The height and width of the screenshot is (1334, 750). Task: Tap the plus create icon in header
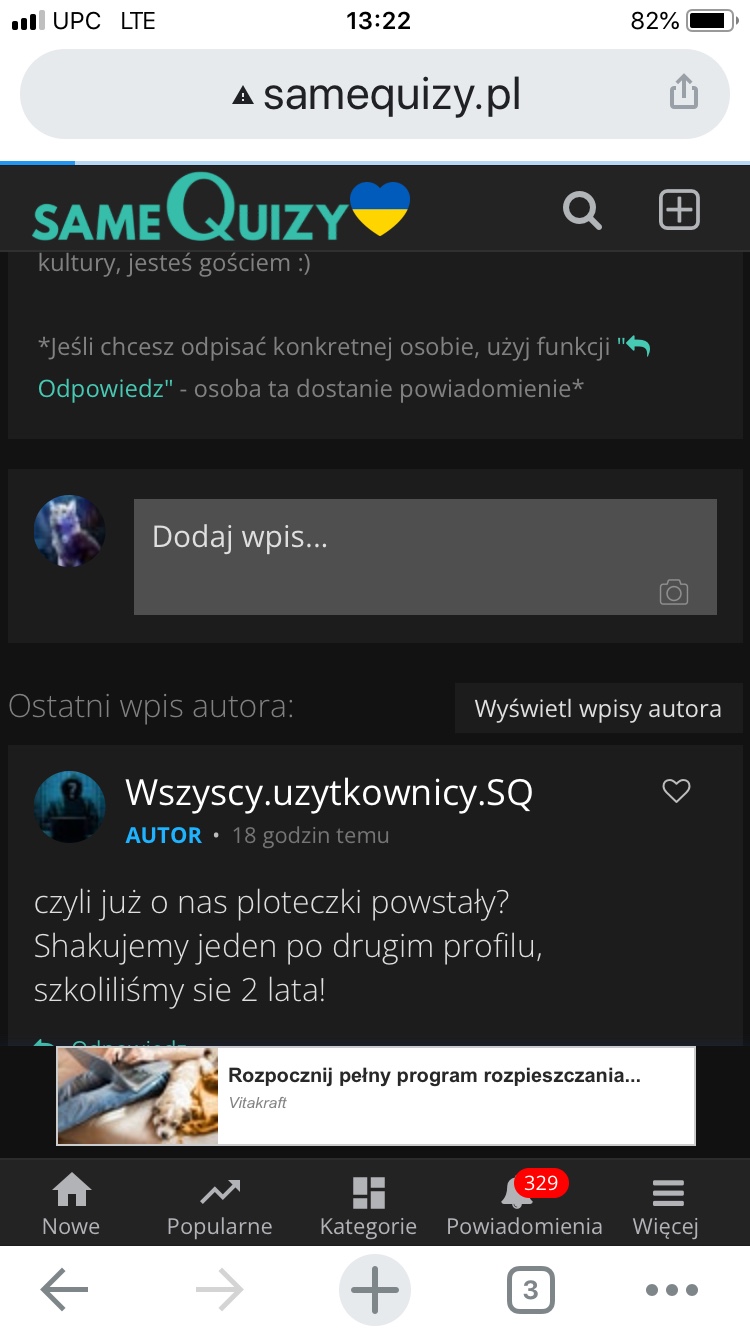pos(679,210)
